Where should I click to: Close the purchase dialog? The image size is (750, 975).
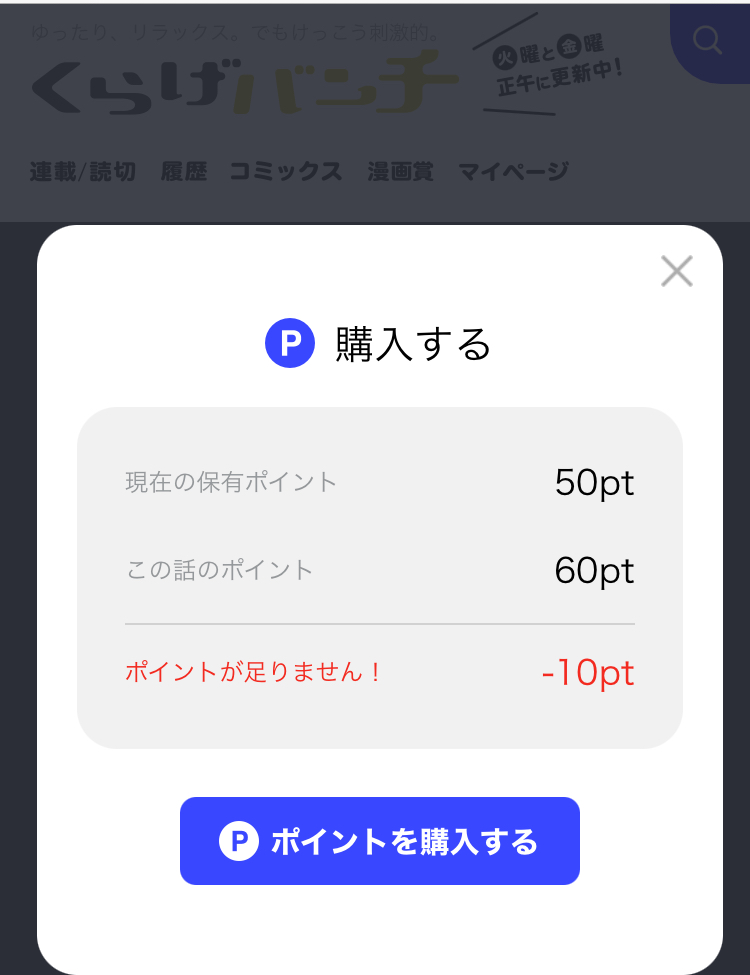click(x=677, y=271)
